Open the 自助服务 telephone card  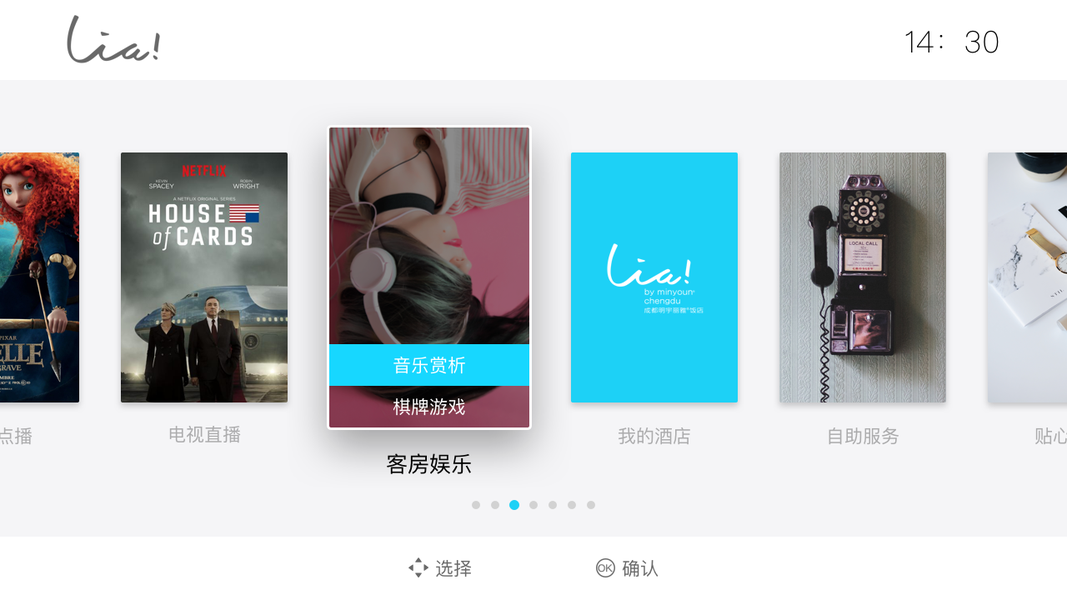862,277
